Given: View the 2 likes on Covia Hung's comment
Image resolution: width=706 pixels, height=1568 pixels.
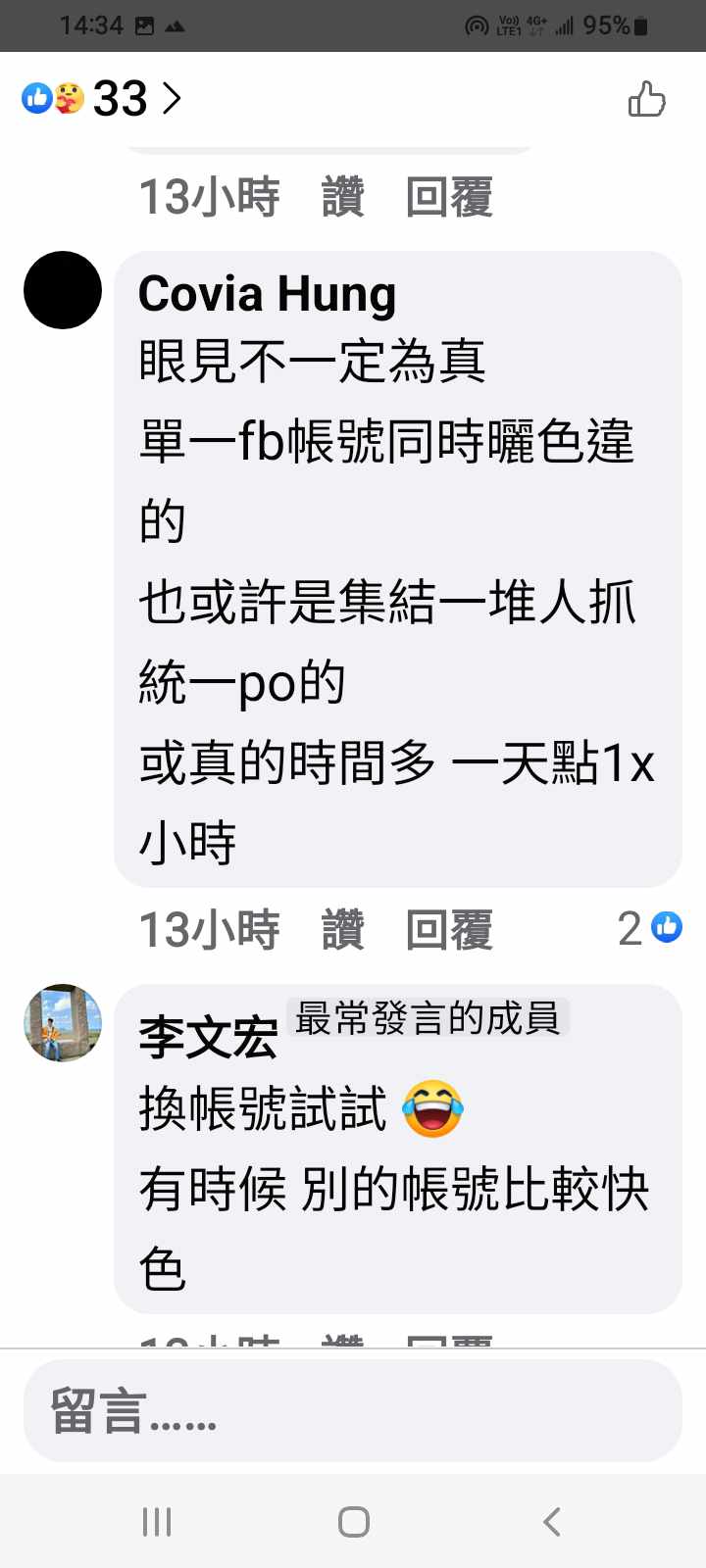Looking at the screenshot, I should (649, 927).
